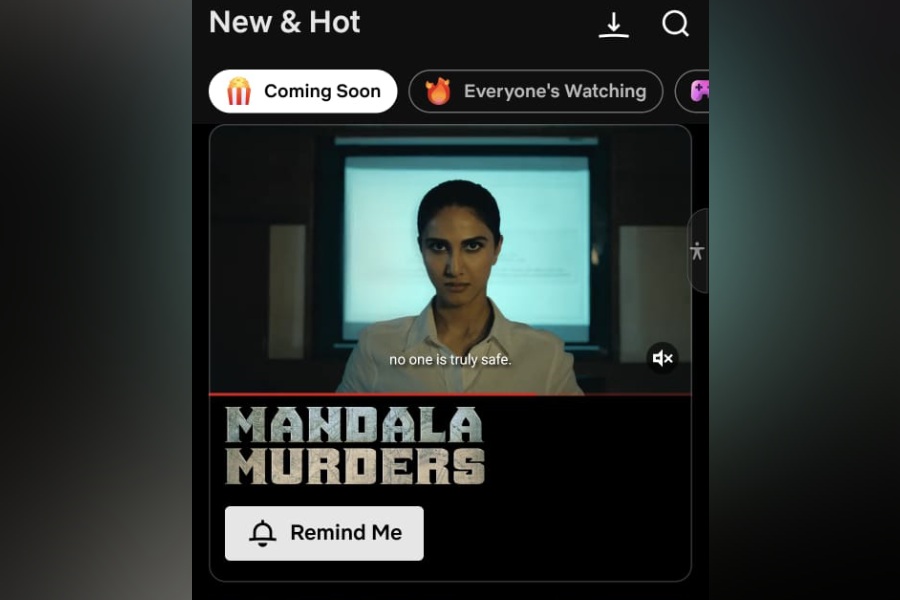Open the Mandala Murders trailer card

point(450,260)
